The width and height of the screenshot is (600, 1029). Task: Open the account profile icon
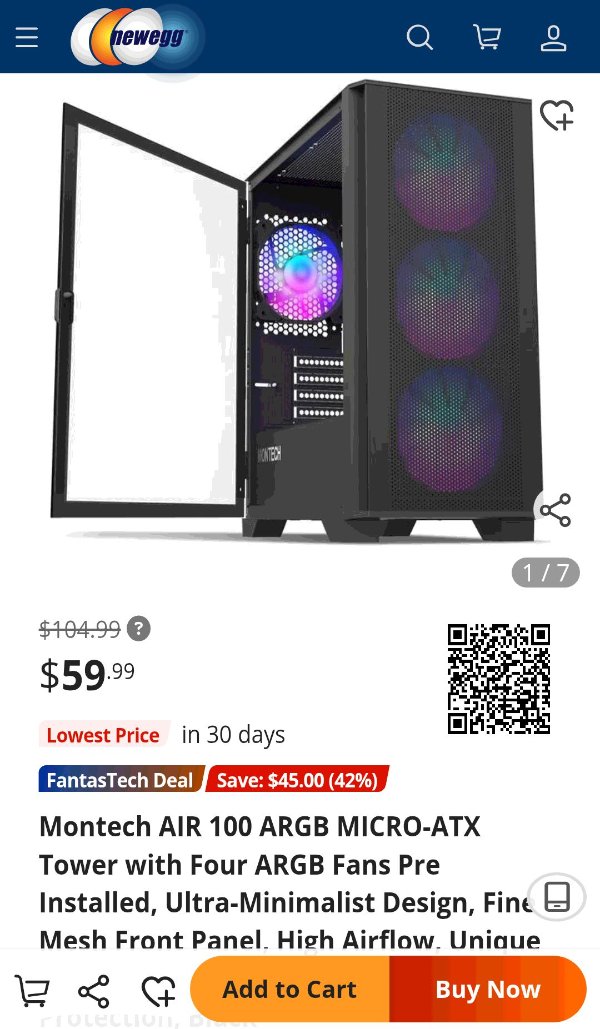(x=553, y=38)
